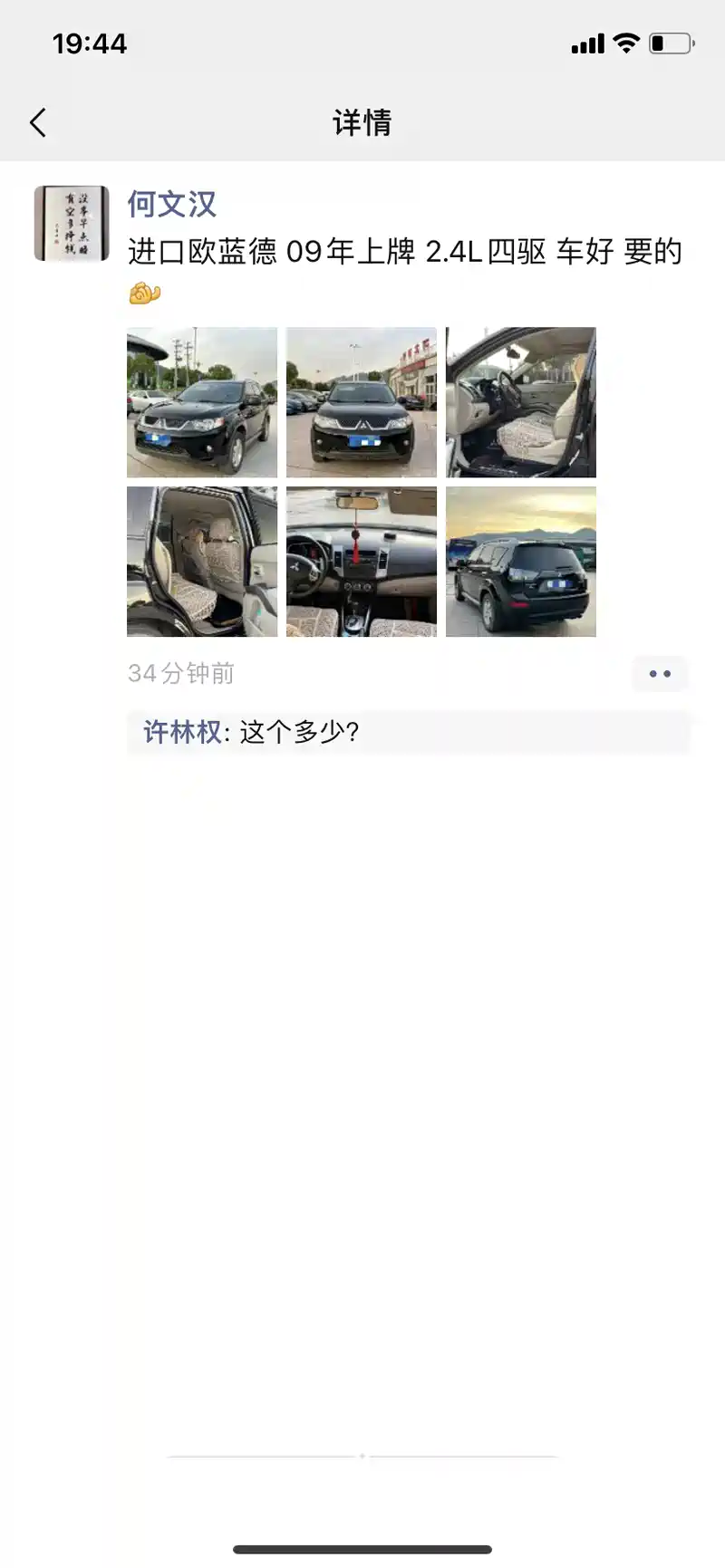
Task: Open the two-dot like/comment menu
Action: click(660, 674)
